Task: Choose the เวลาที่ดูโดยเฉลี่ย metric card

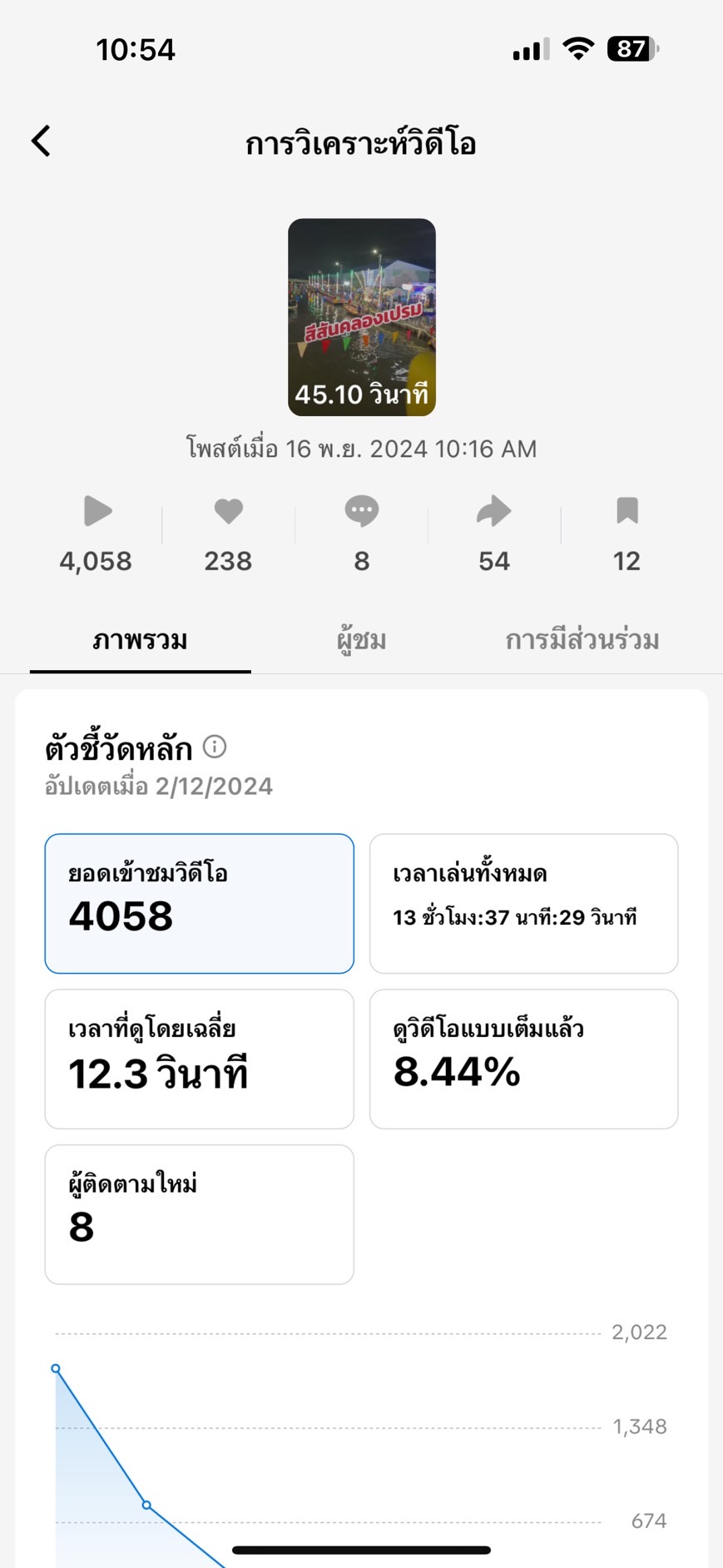Action: pos(200,1059)
